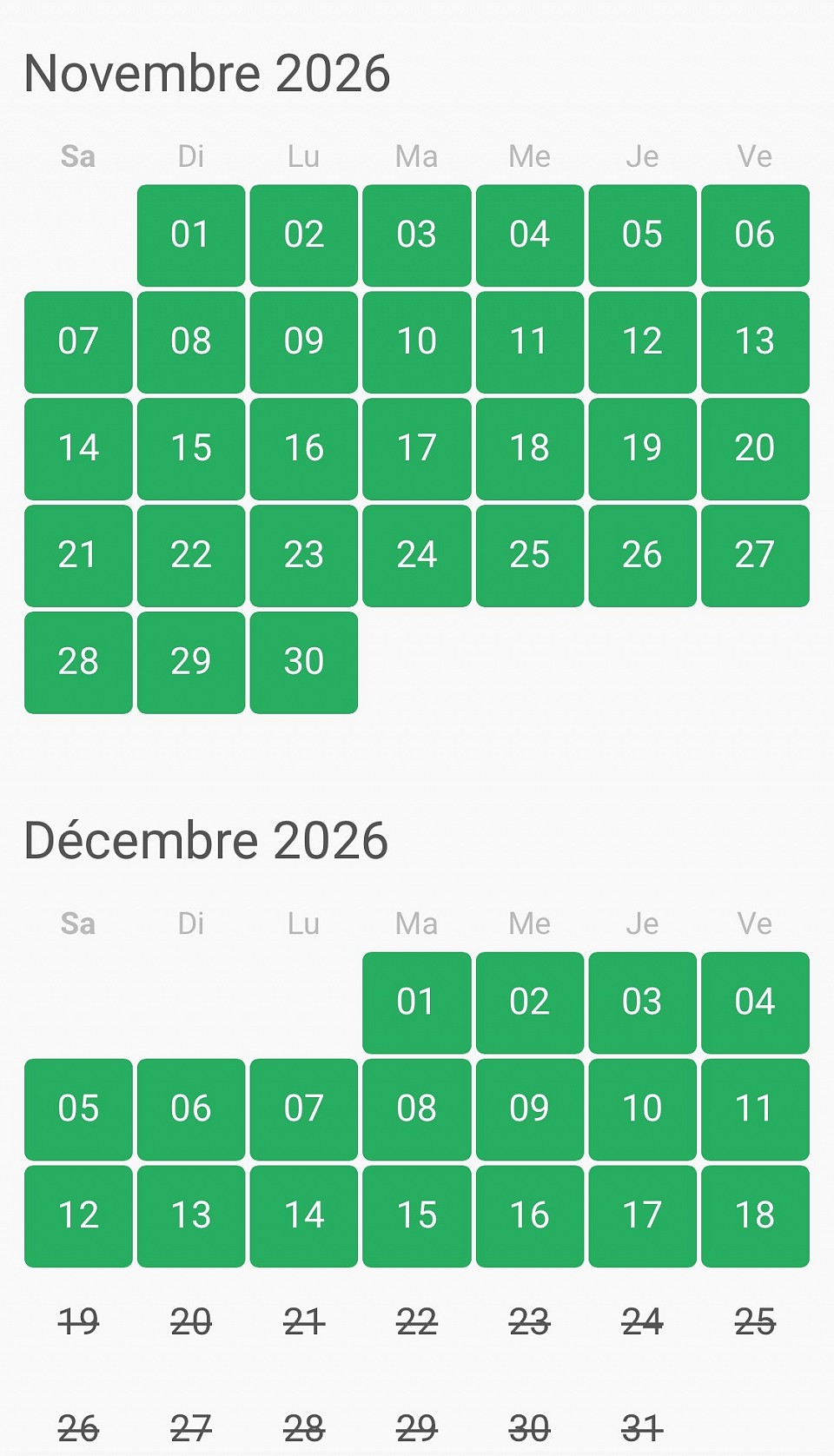
Task: Click the Novembre 2026 month heading
Action: (x=206, y=73)
